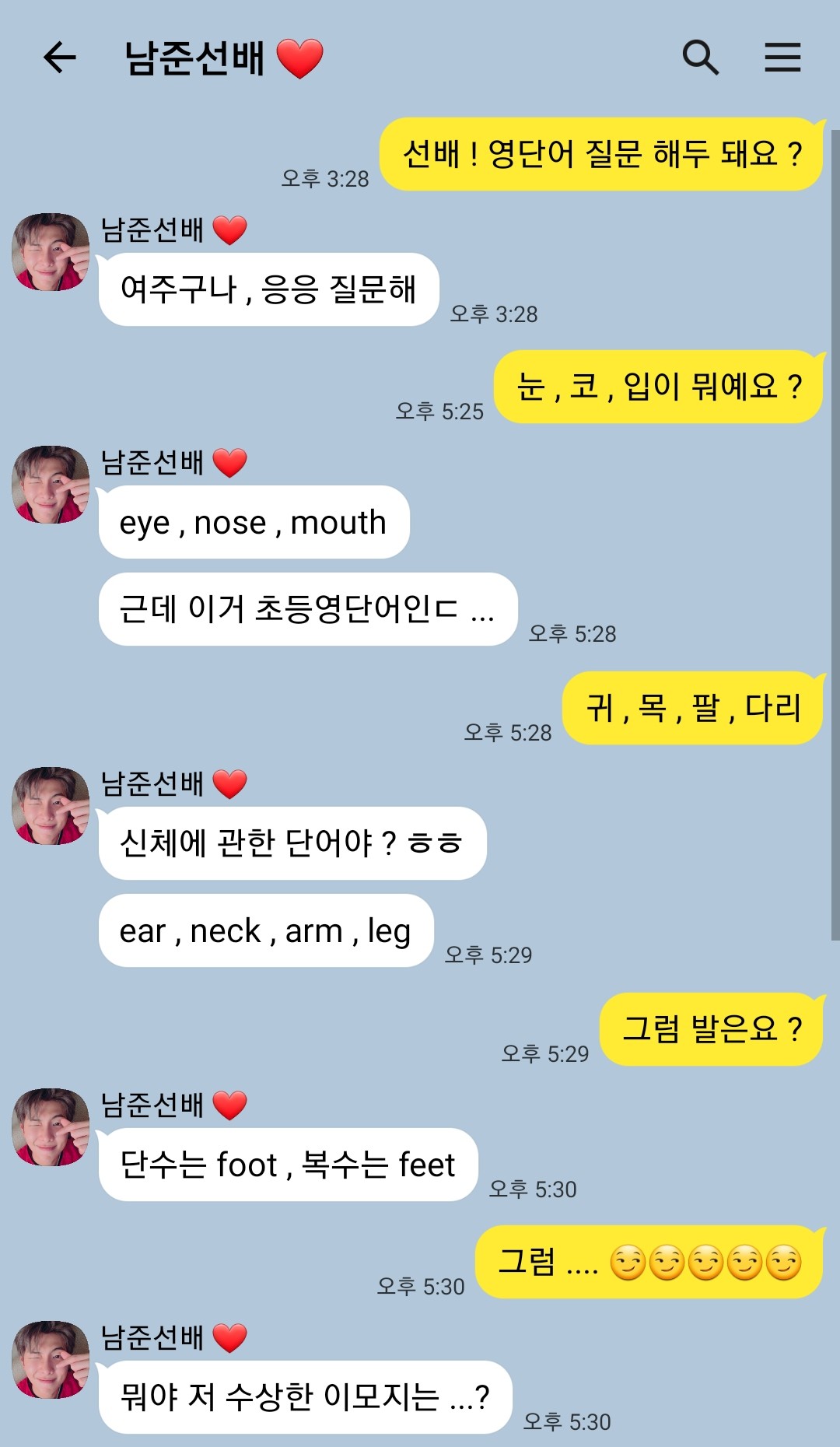Viewport: 840px width, 1447px height.
Task: Open 남준선배's profile photo beside '여주구나' message
Action: pyautogui.click(x=51, y=252)
